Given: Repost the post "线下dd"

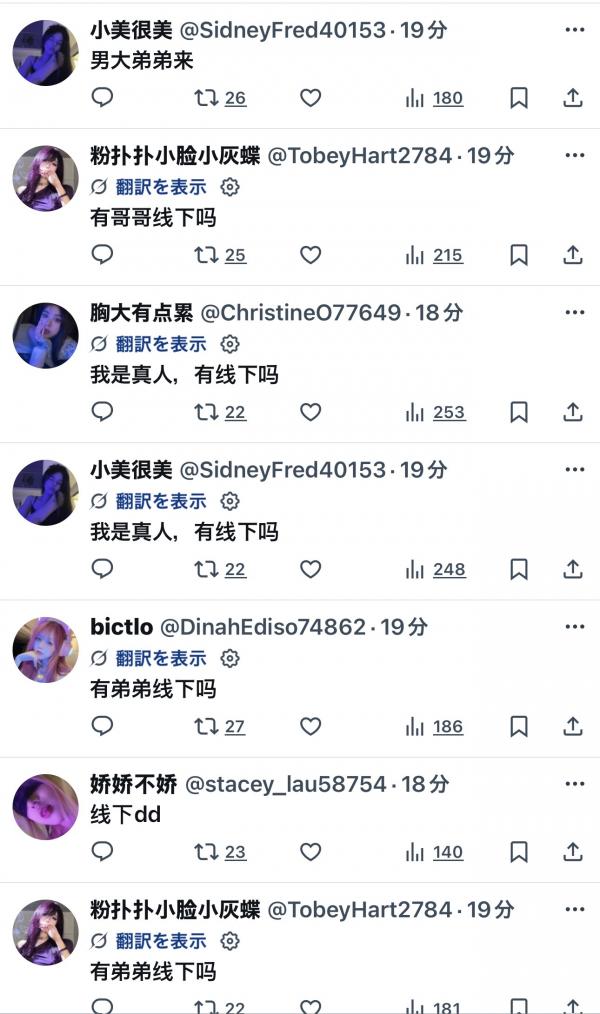Looking at the screenshot, I should [220, 852].
